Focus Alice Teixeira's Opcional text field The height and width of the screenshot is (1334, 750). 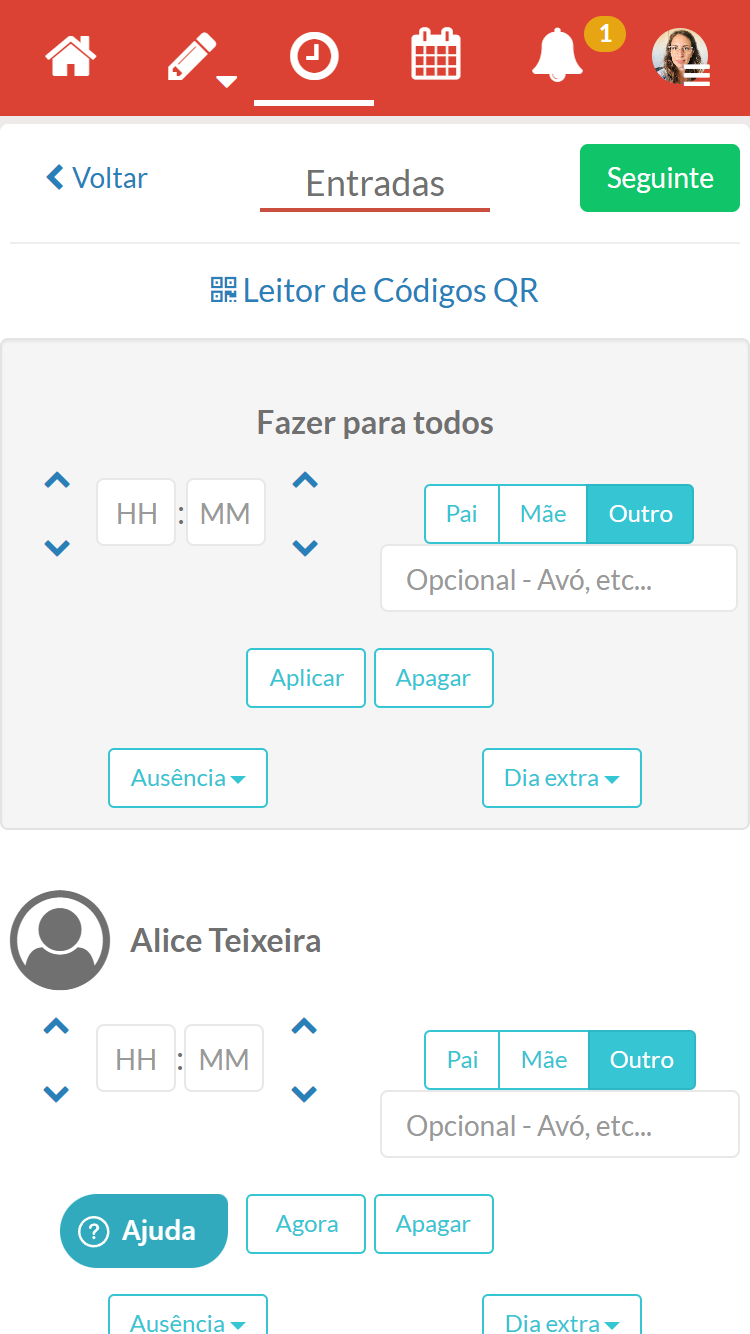coord(559,1127)
